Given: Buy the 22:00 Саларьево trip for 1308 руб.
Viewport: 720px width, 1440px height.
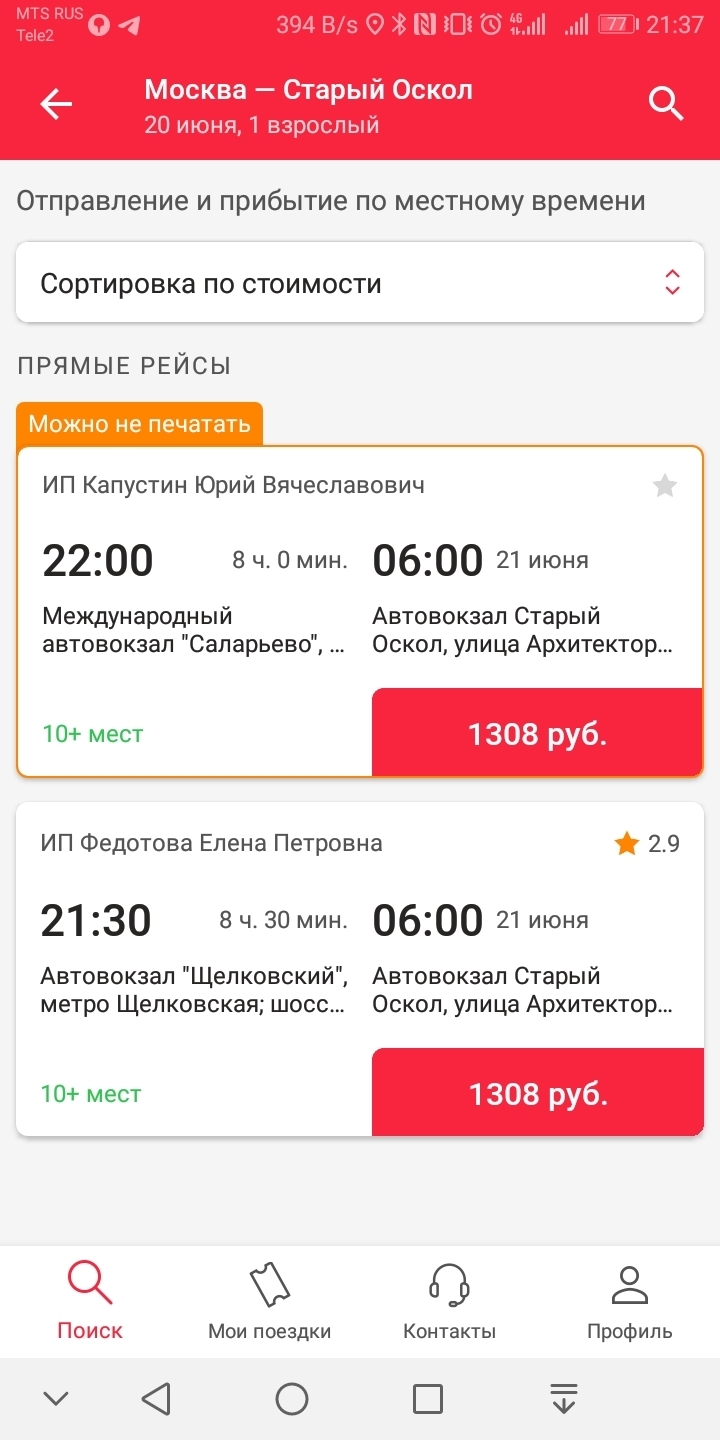Looking at the screenshot, I should [x=537, y=733].
